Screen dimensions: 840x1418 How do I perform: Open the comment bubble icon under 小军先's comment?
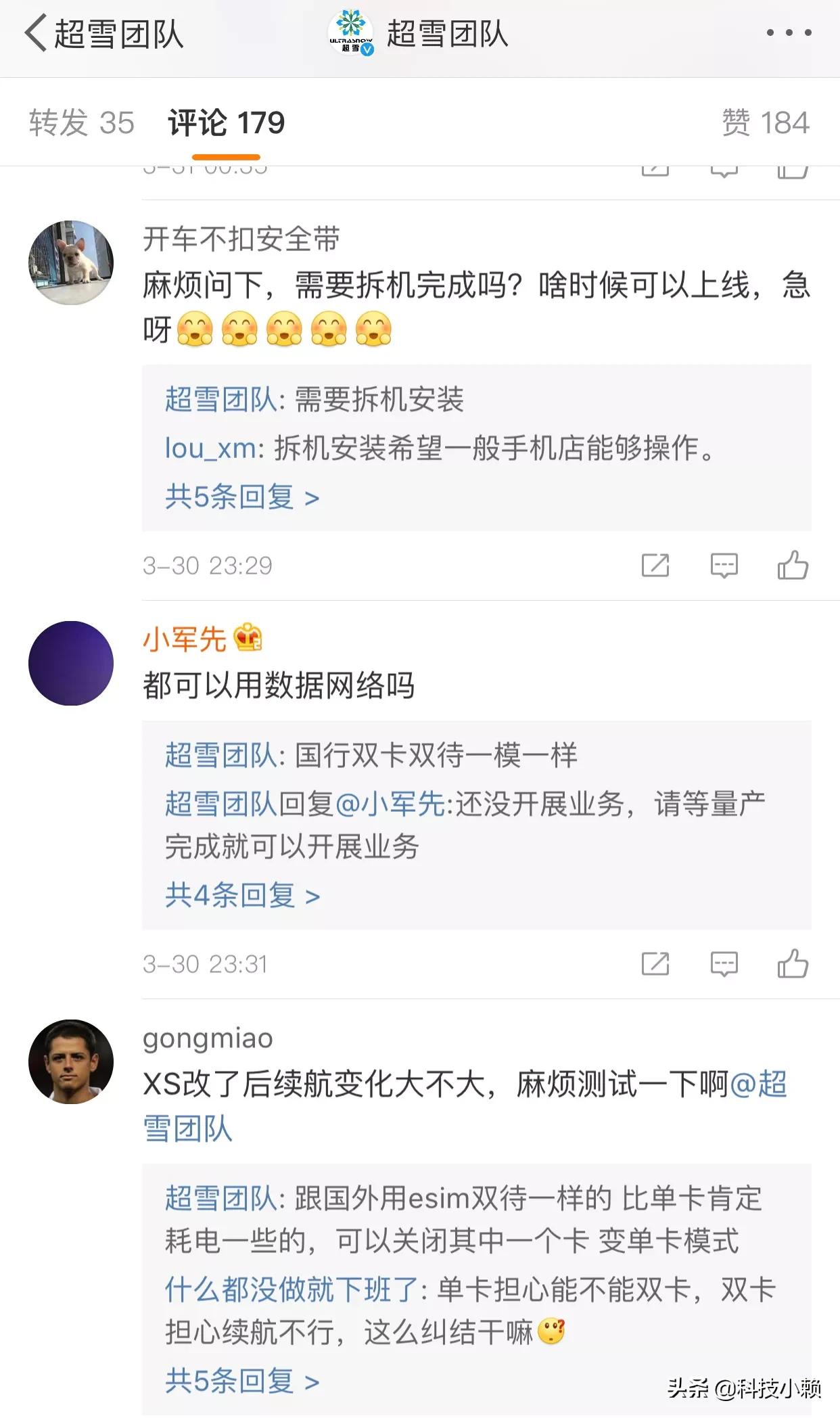(x=723, y=964)
